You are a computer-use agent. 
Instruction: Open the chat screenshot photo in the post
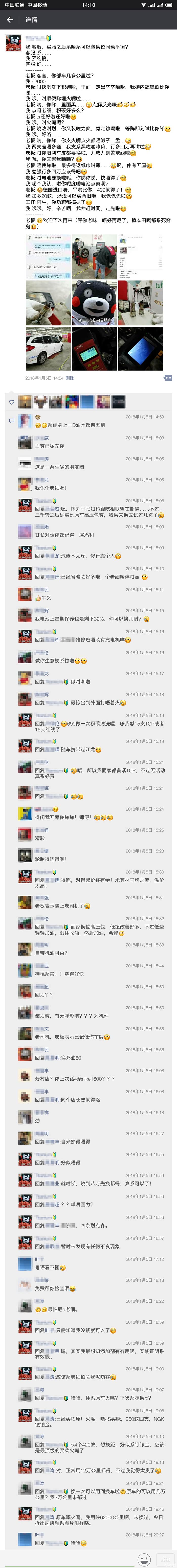click(x=48, y=256)
